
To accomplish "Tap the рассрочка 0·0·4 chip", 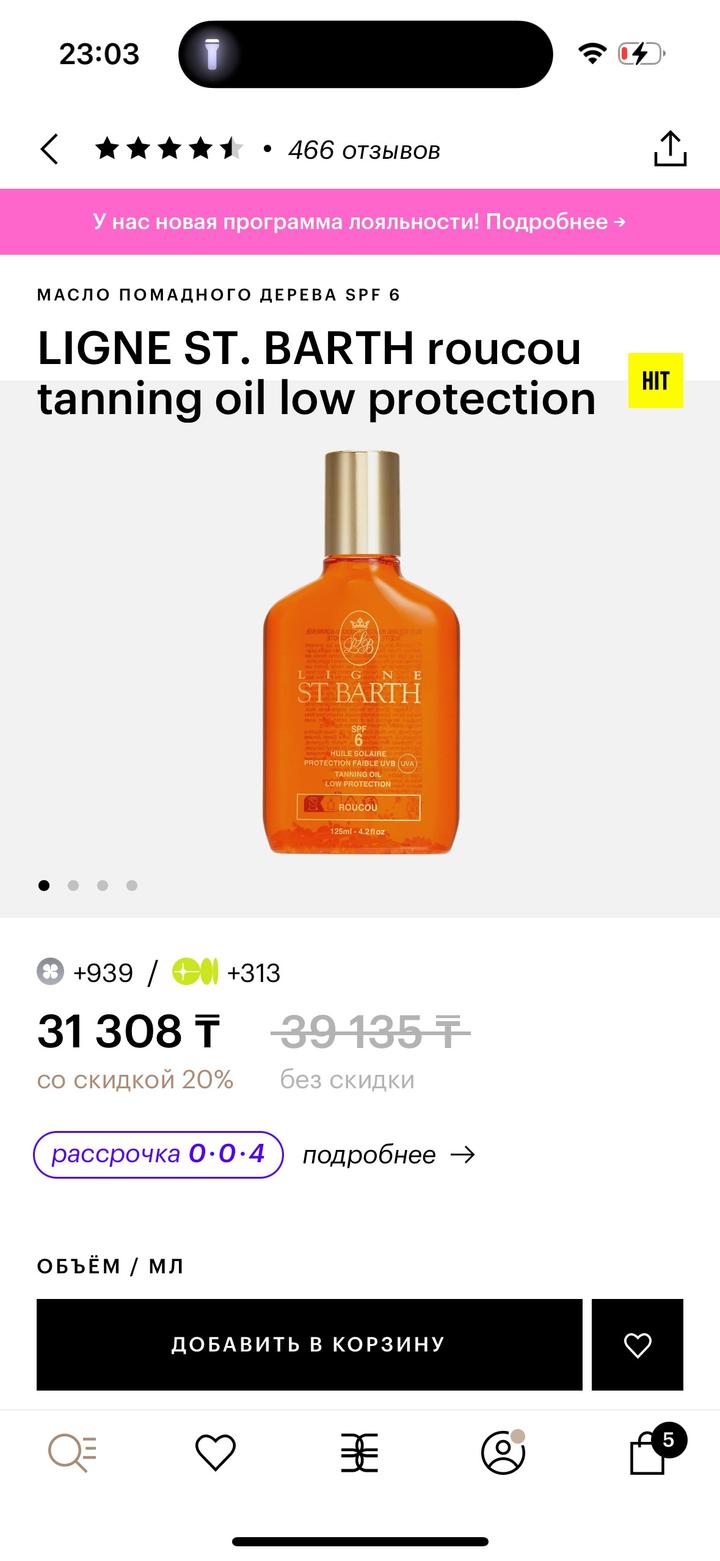I will click(159, 1154).
